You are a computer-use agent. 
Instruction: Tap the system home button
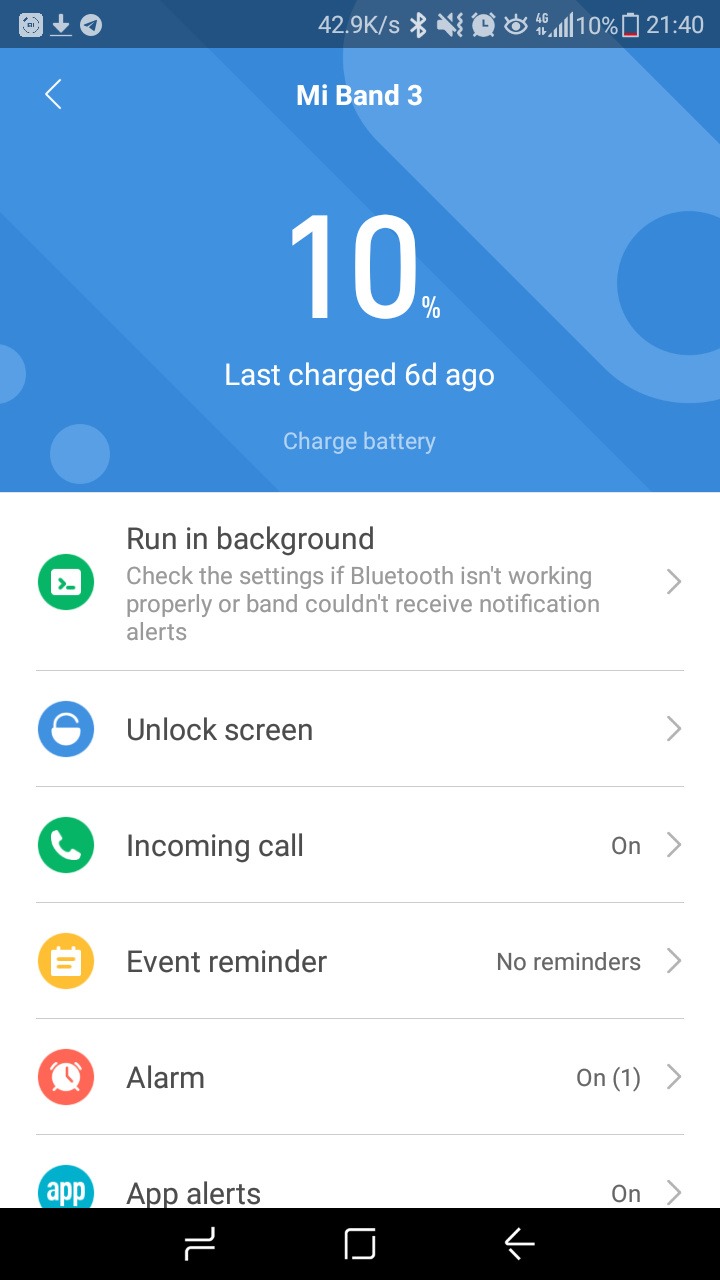pos(360,1244)
